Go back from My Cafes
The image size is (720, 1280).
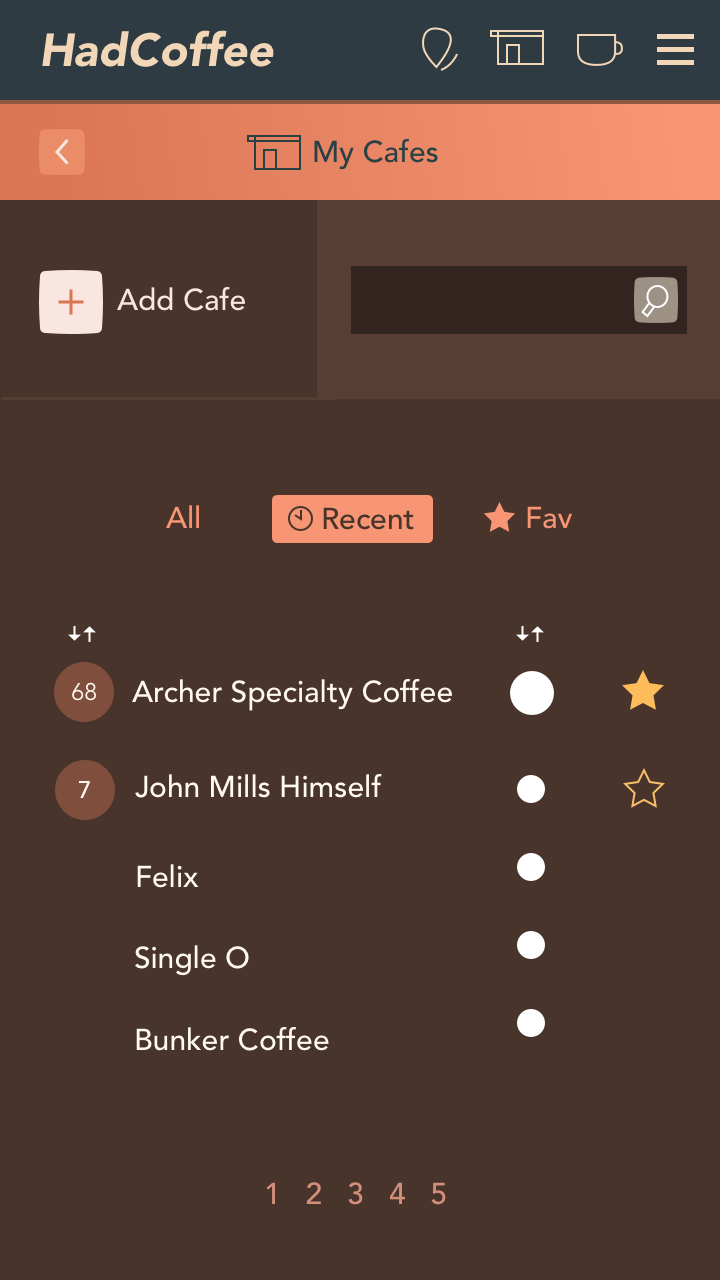[x=62, y=152]
